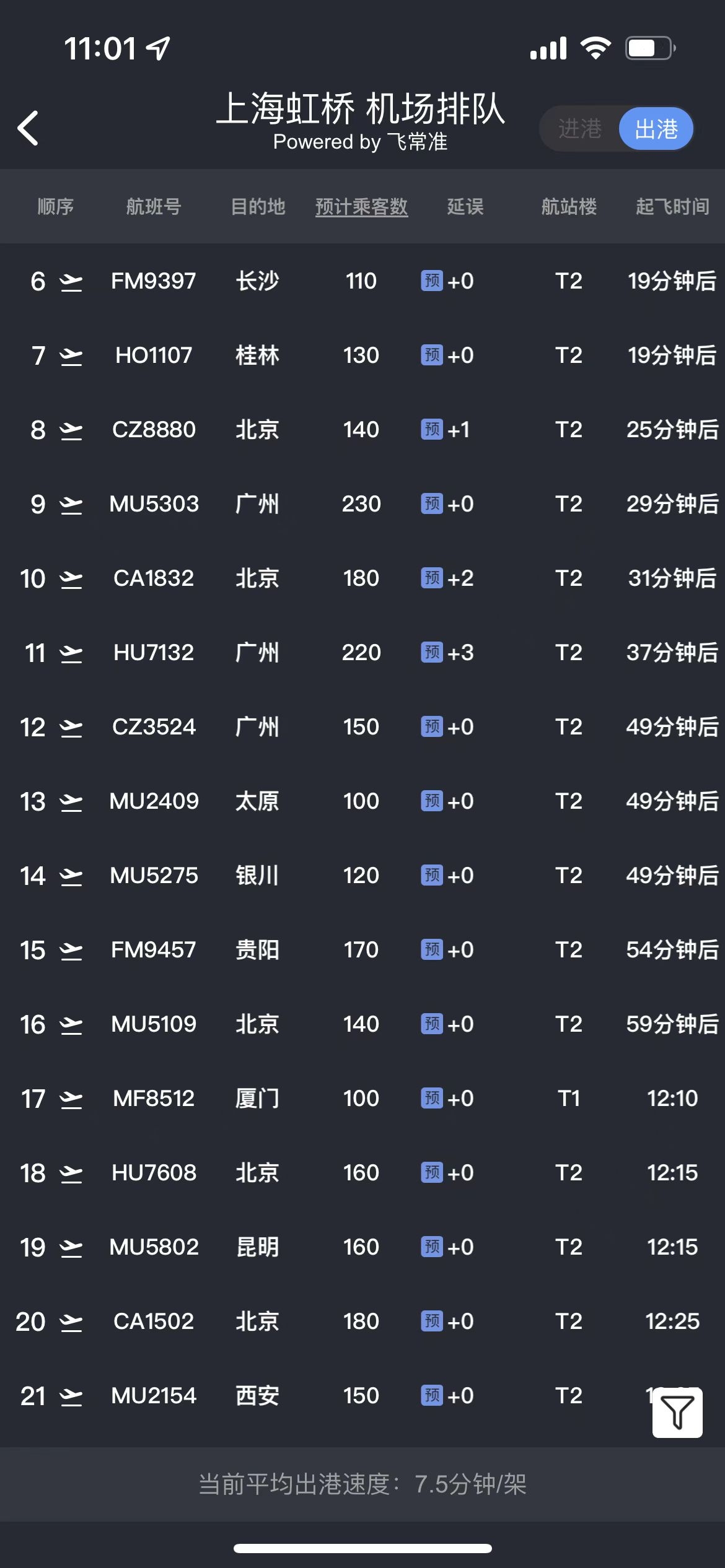View flight MU2154 to 西安

(154, 1396)
